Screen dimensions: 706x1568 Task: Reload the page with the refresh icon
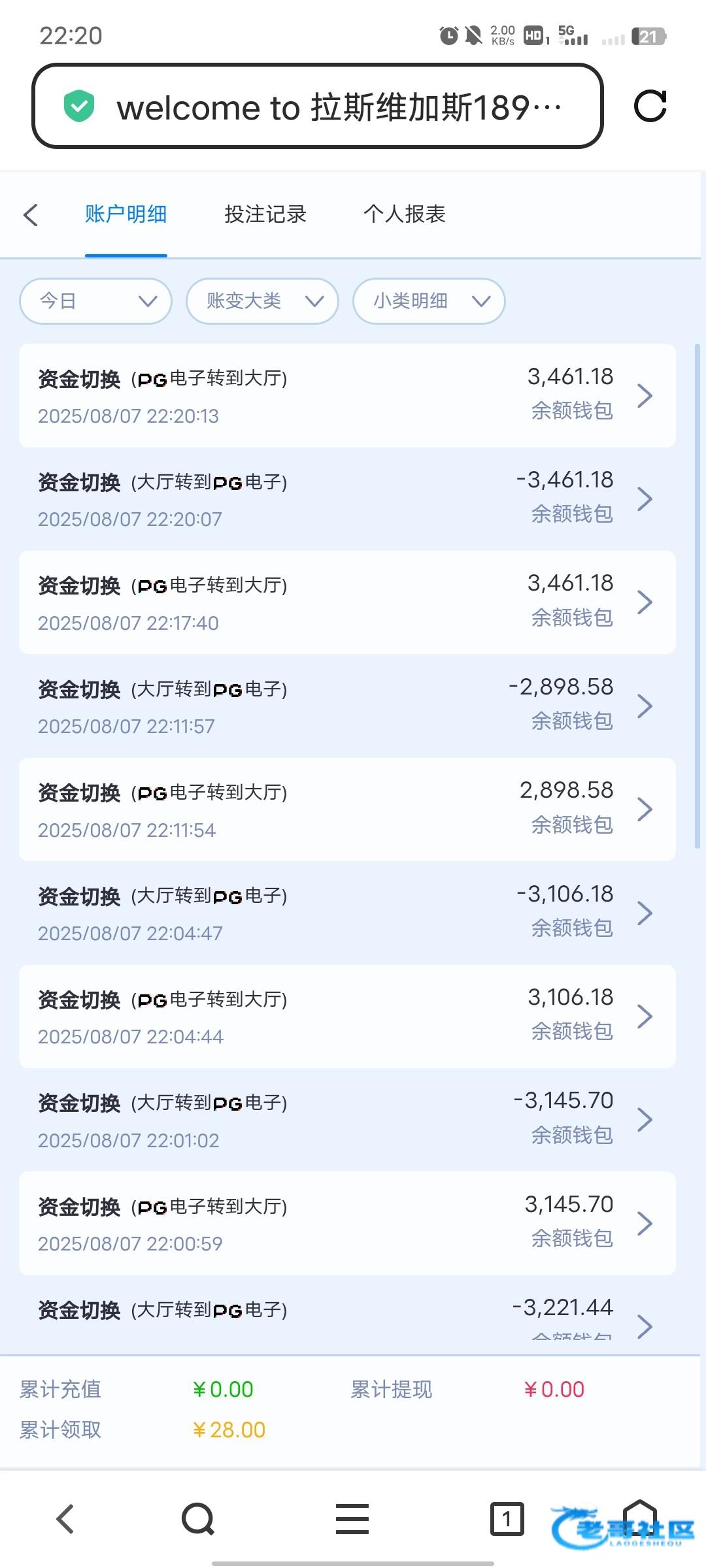650,106
